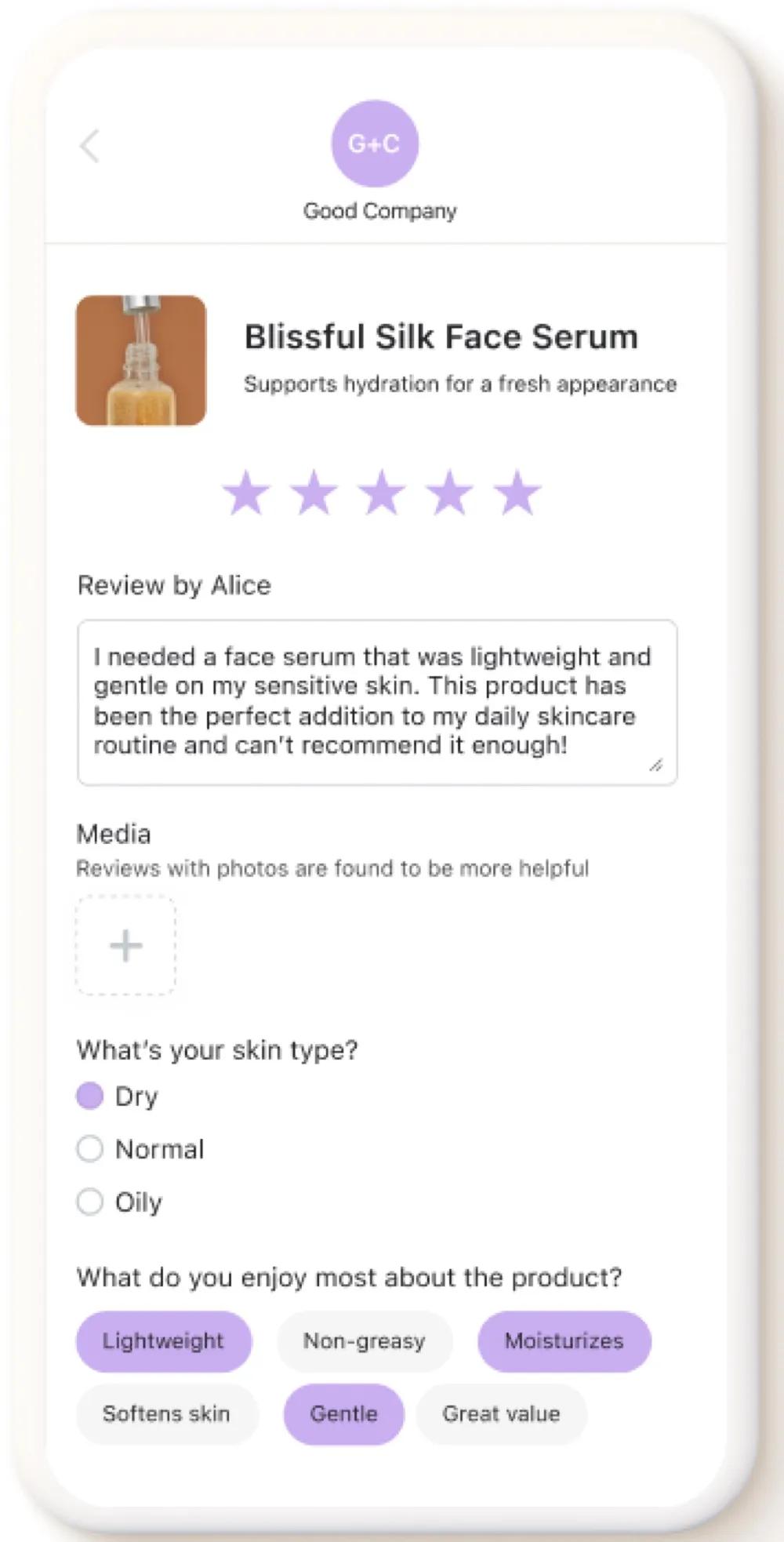Choose the Softens skin chip

point(166,1413)
